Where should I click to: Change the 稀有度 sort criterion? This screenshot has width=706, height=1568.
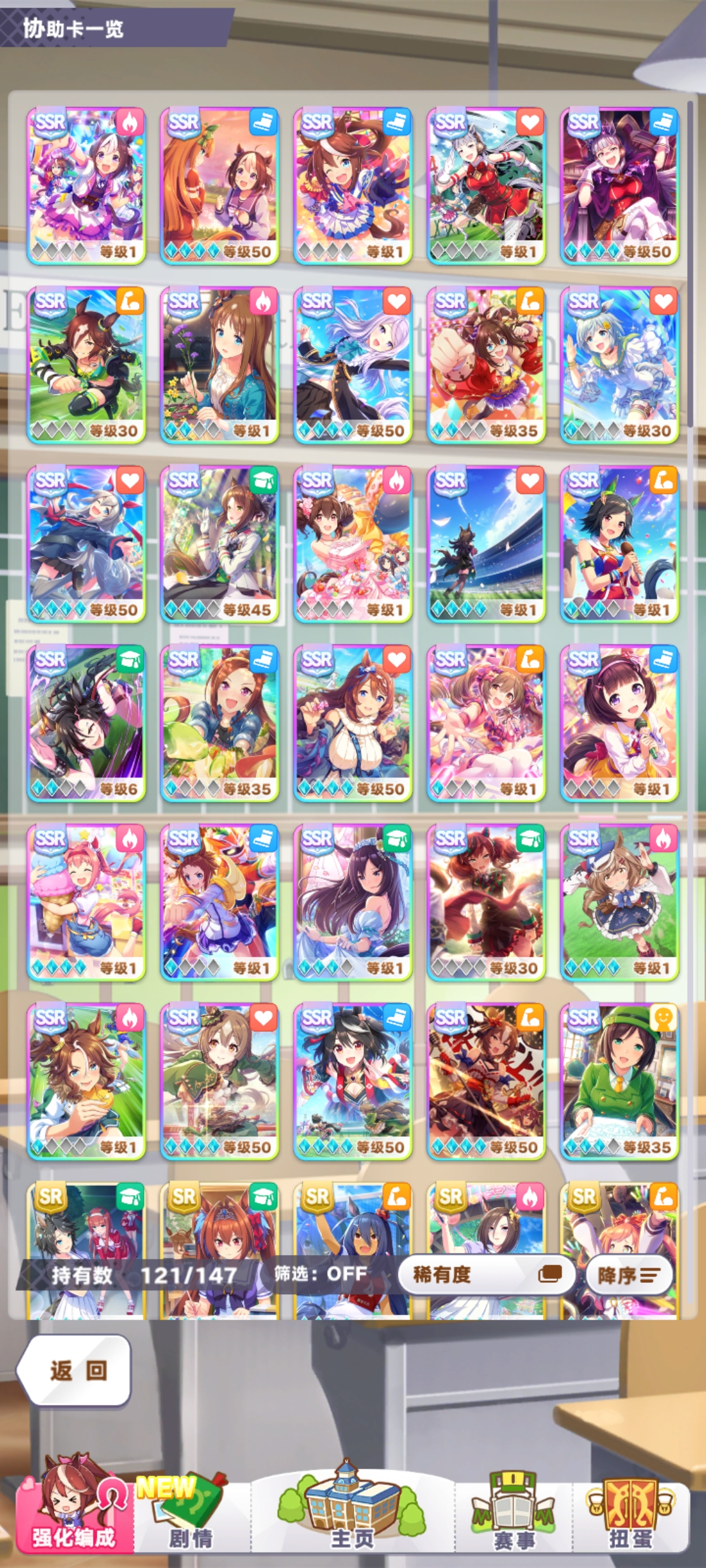(x=485, y=1275)
